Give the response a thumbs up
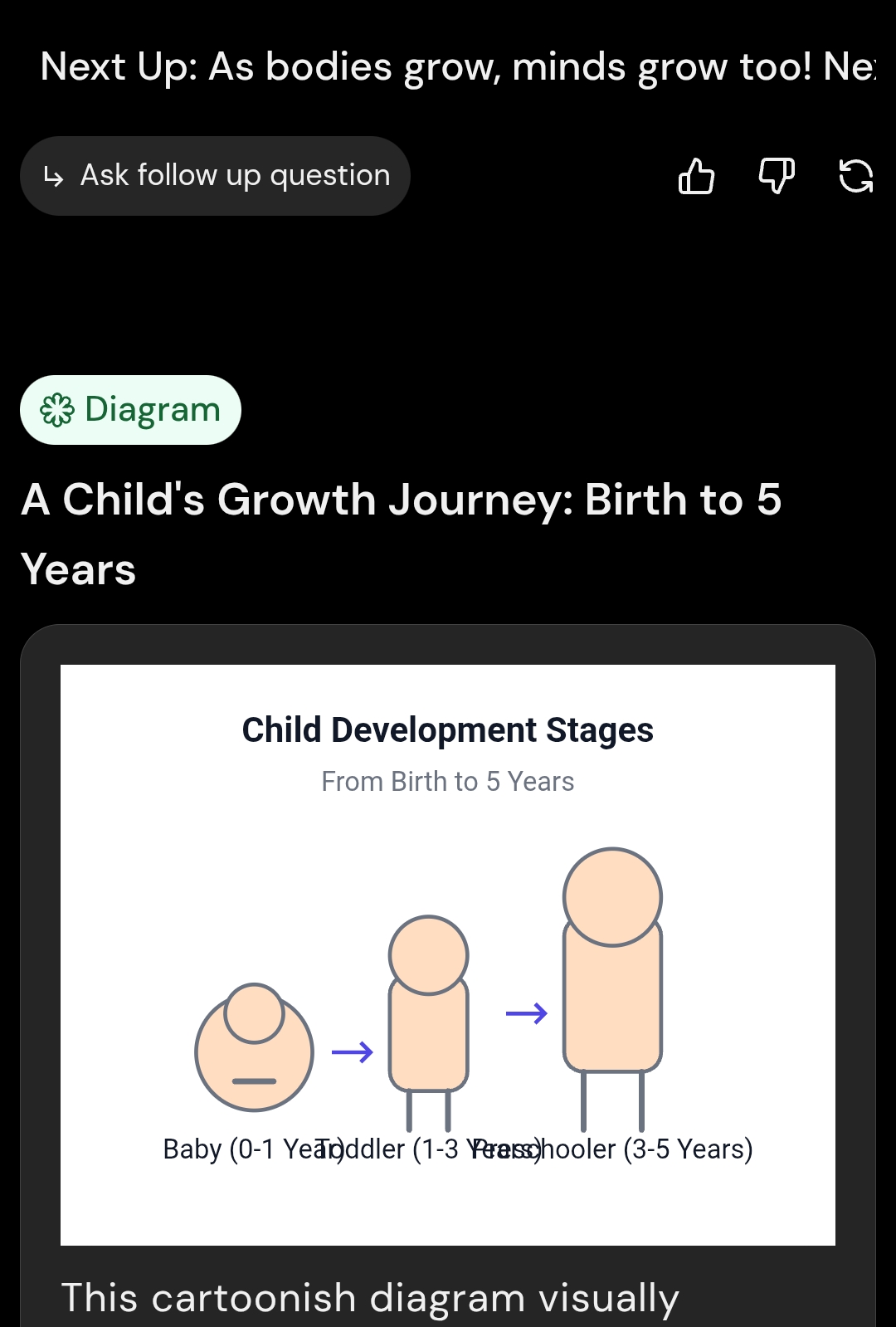Image resolution: width=896 pixels, height=1327 pixels. pyautogui.click(x=696, y=176)
